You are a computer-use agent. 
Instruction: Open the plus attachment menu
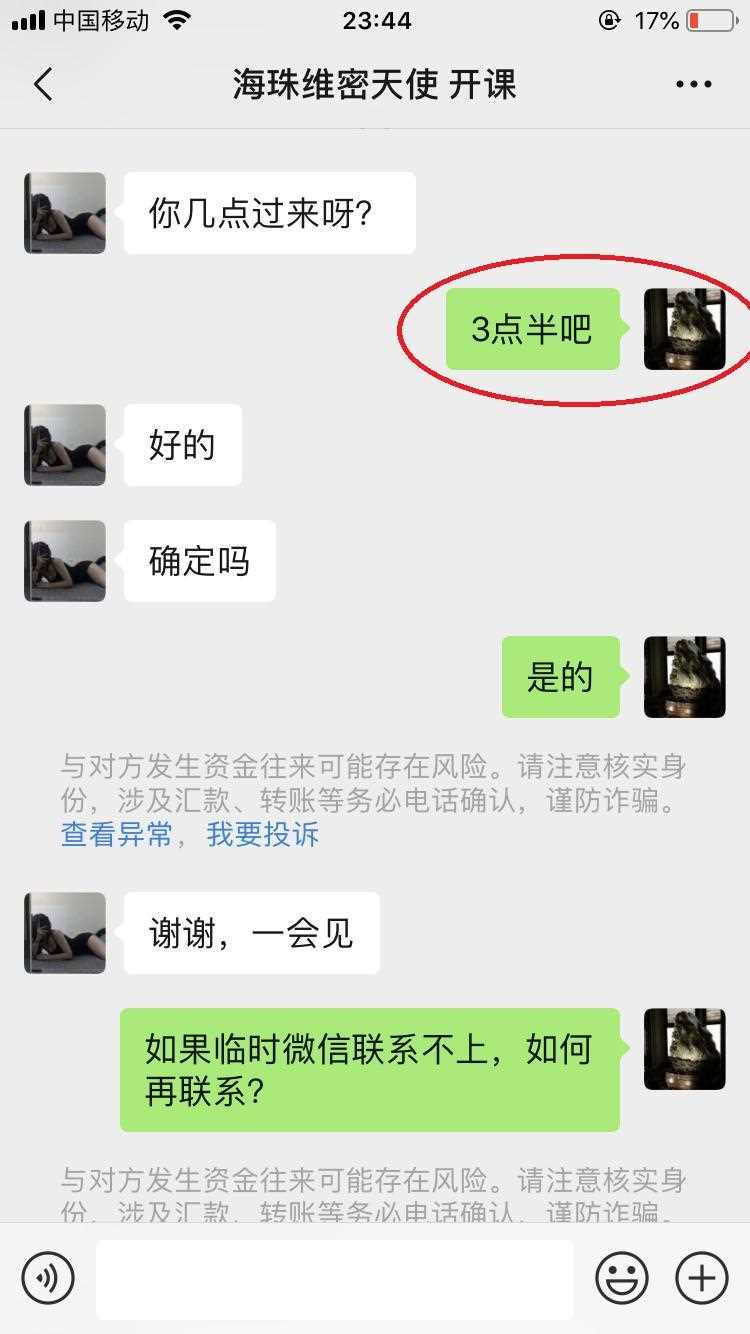pos(701,1278)
